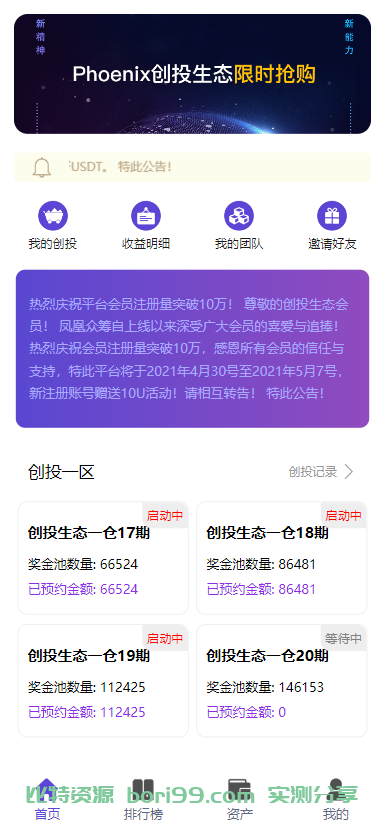View 收益明细 earnings details
Screen dimensions: 385x833
click(x=146, y=226)
